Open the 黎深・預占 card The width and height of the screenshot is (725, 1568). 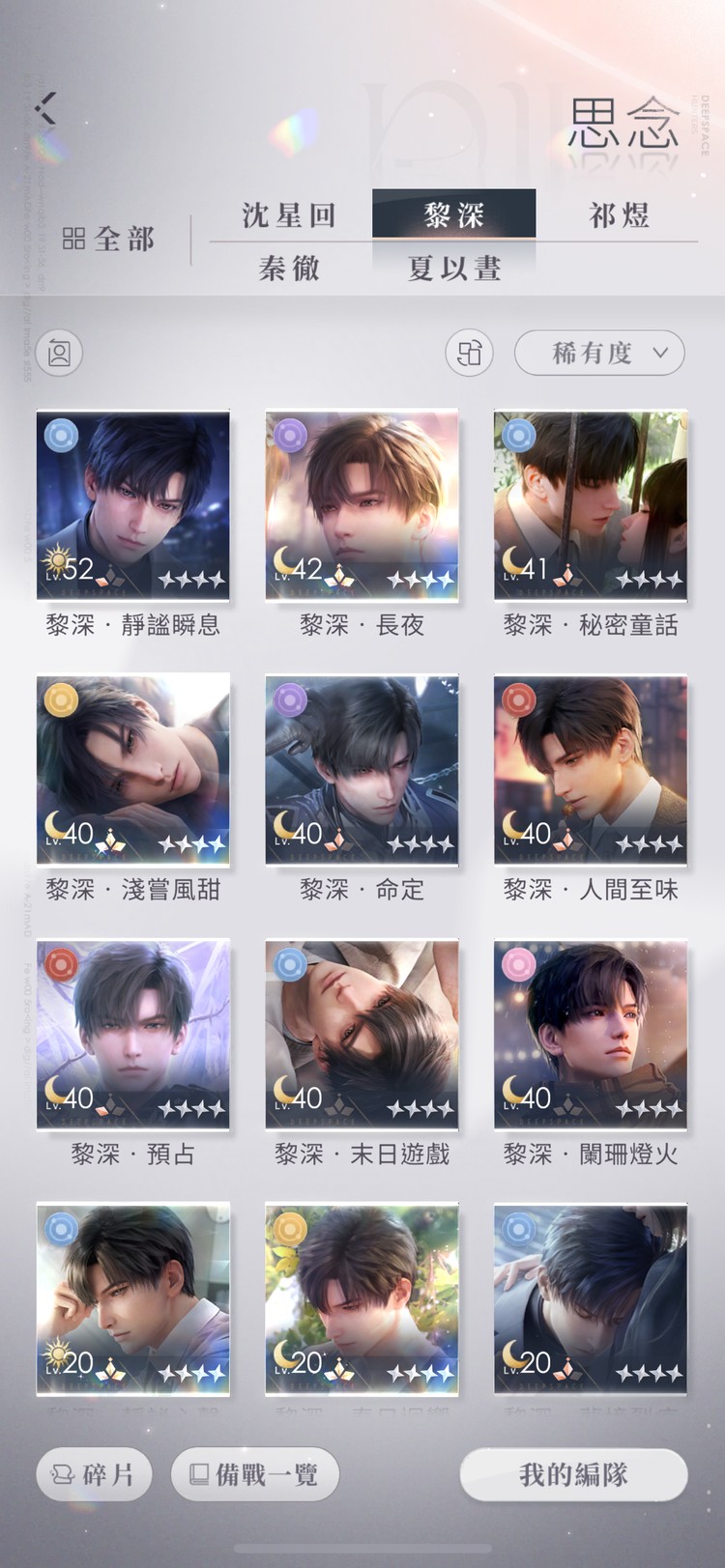pos(133,1034)
